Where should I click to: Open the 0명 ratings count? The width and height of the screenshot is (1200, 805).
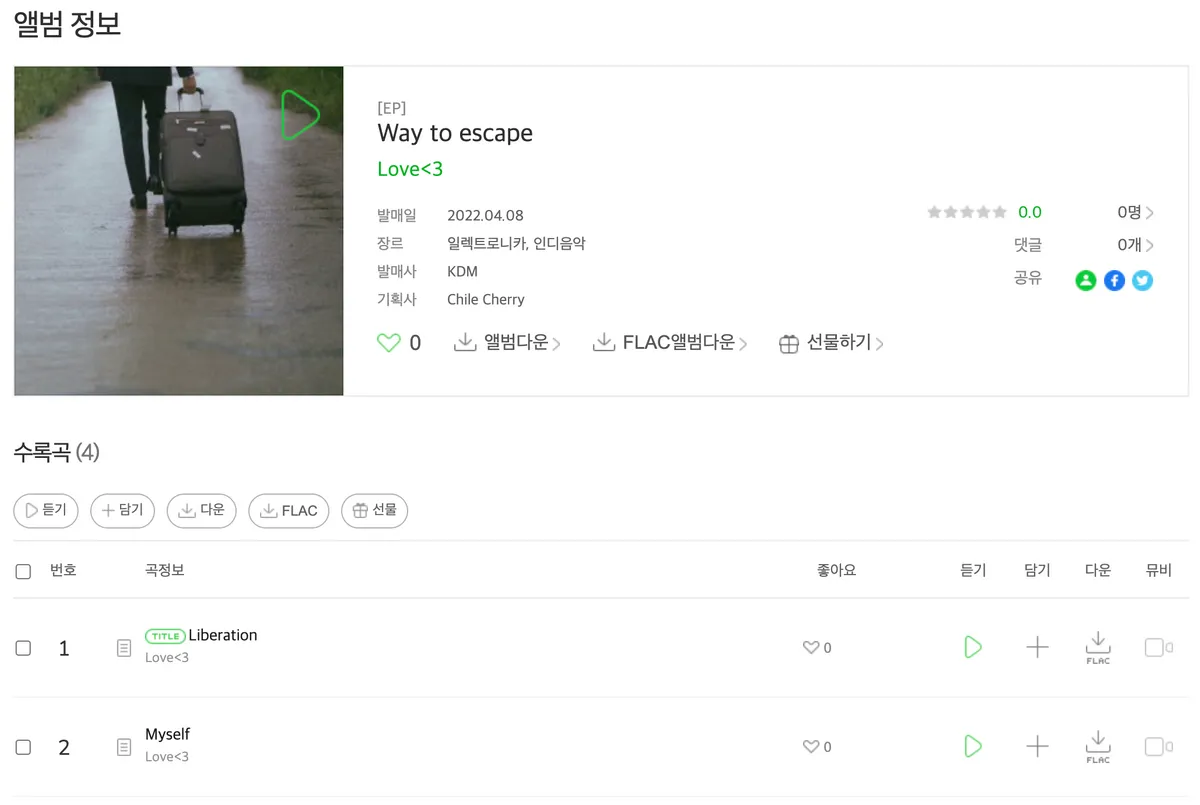point(1134,212)
